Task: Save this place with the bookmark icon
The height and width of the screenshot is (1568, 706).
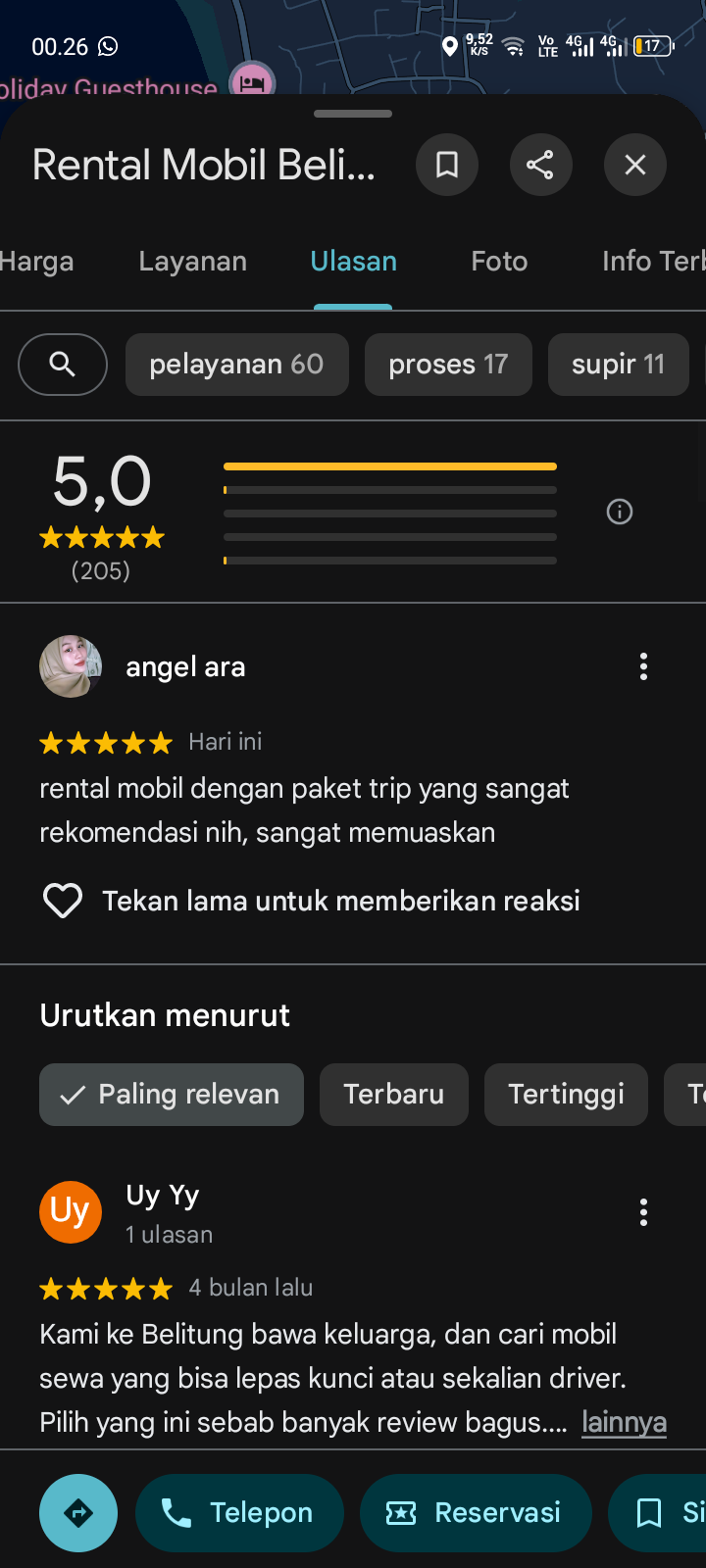Action: click(447, 165)
